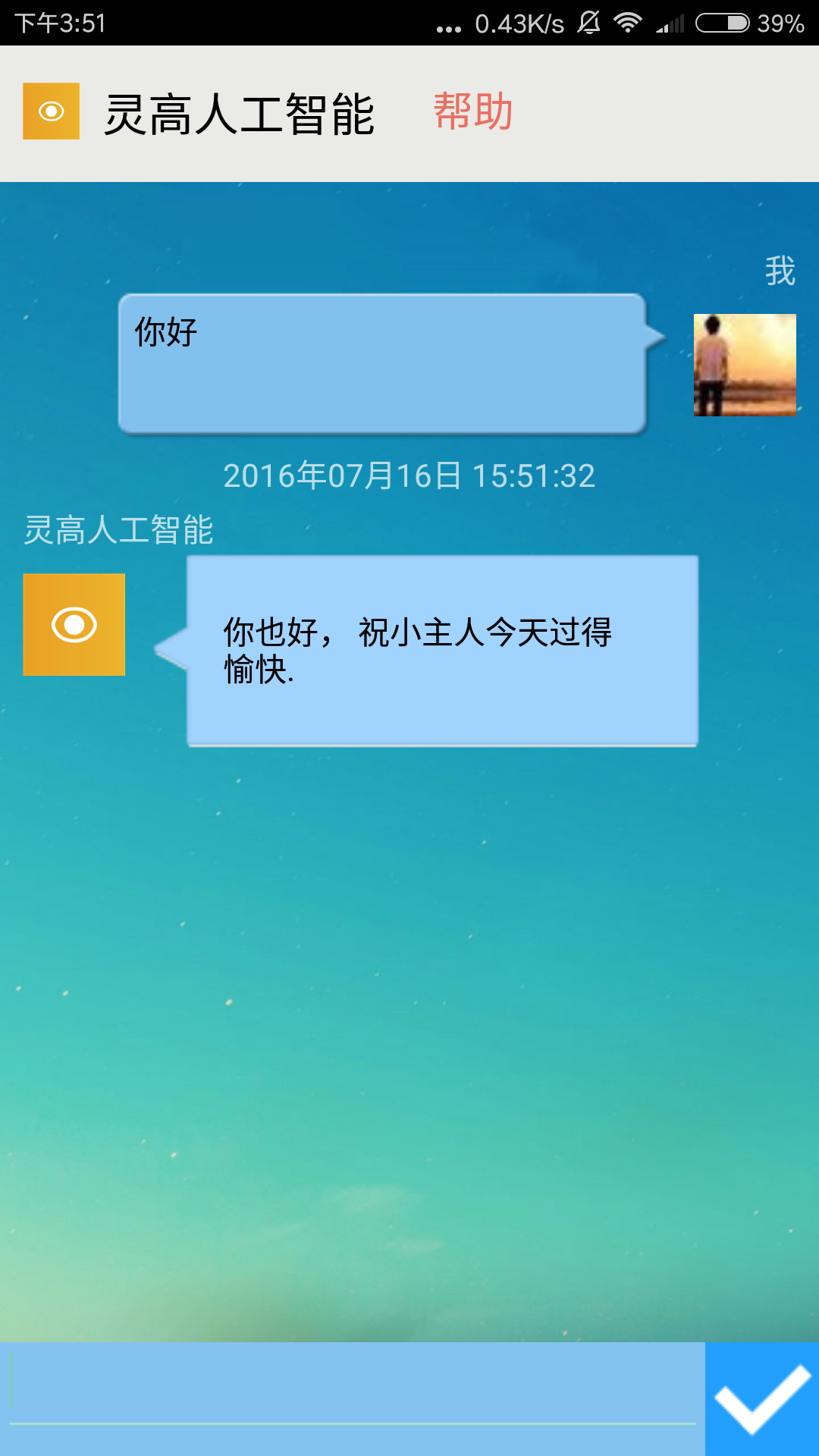The height and width of the screenshot is (1456, 819).
Task: Tap the 灵高人工智能 bot avatar
Action: [x=74, y=624]
